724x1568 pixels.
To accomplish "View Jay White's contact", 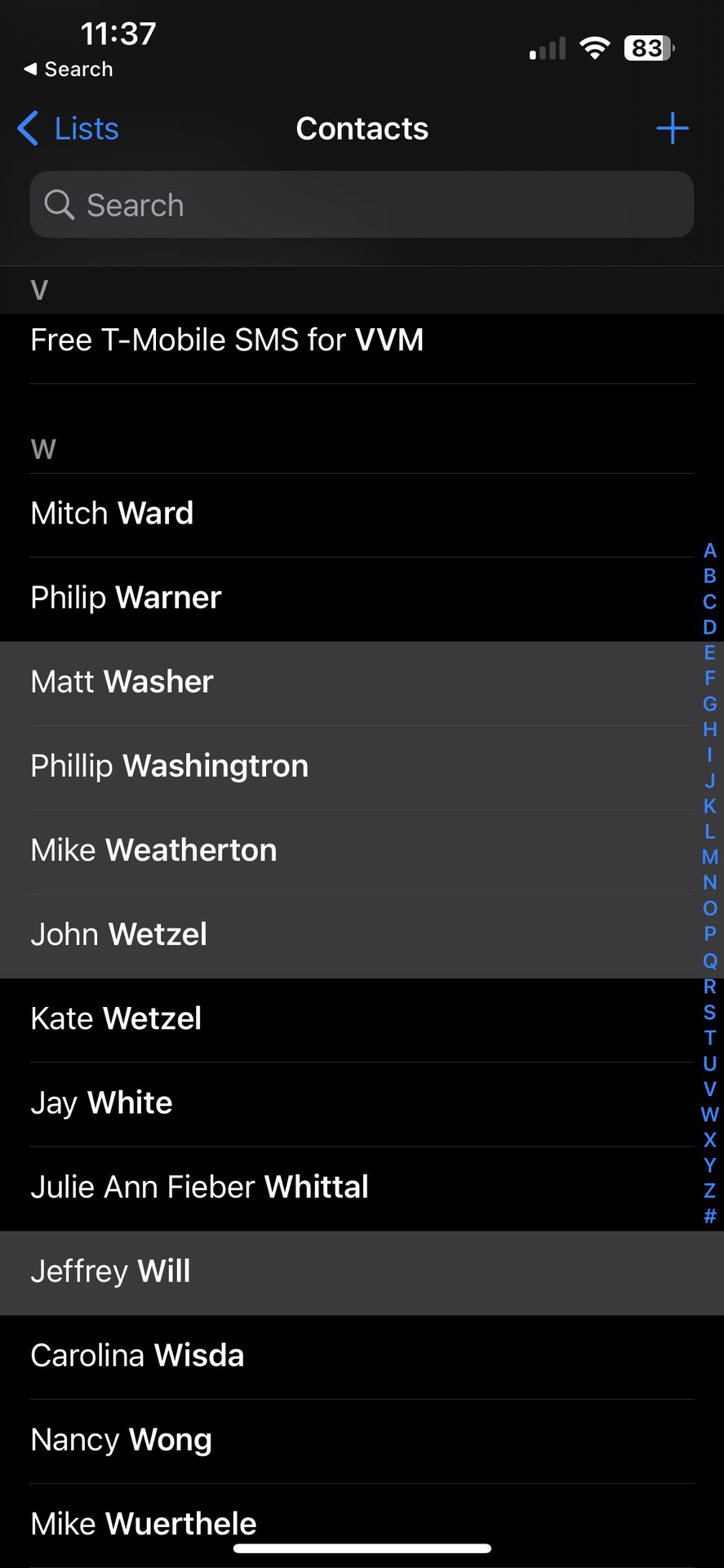I will pos(102,1102).
